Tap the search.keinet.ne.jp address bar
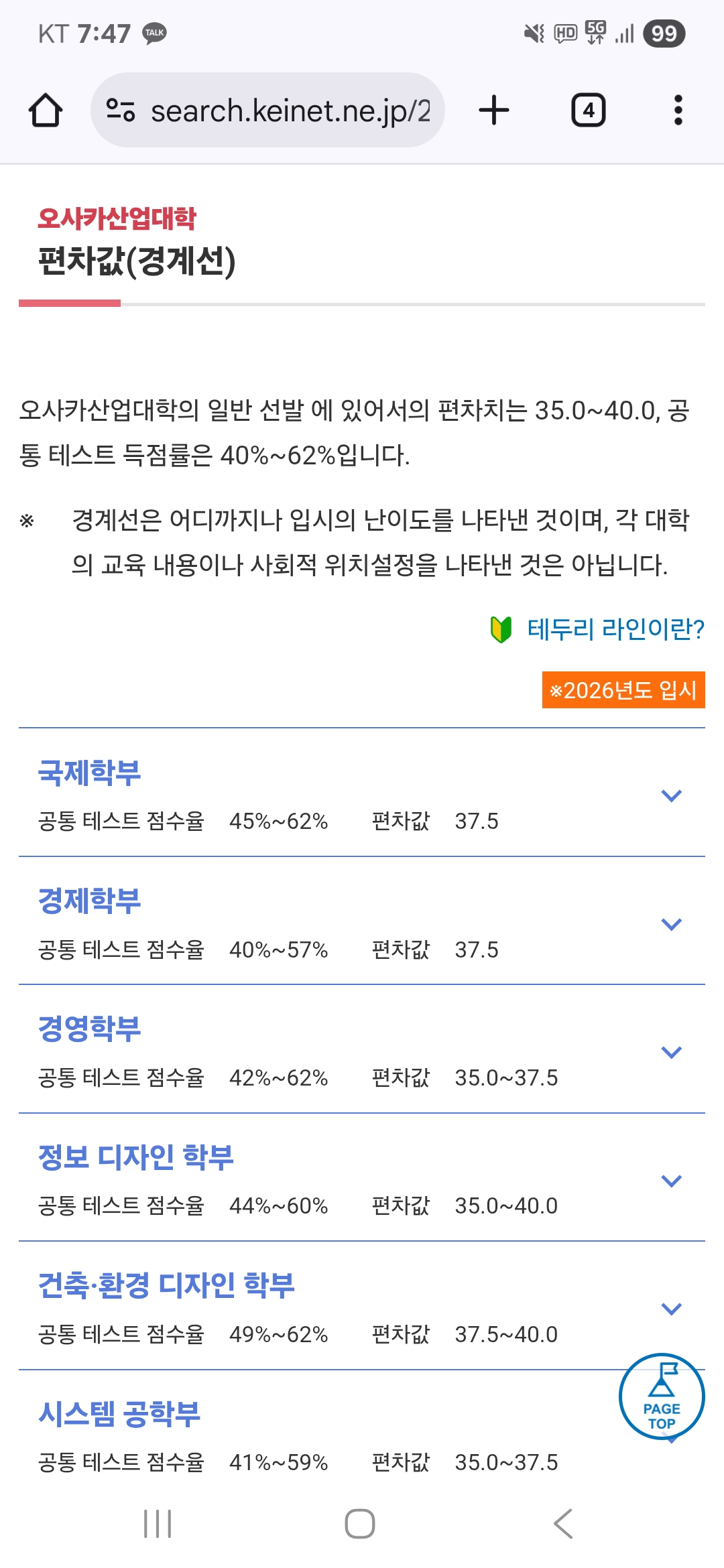The image size is (724, 1568). point(267,111)
